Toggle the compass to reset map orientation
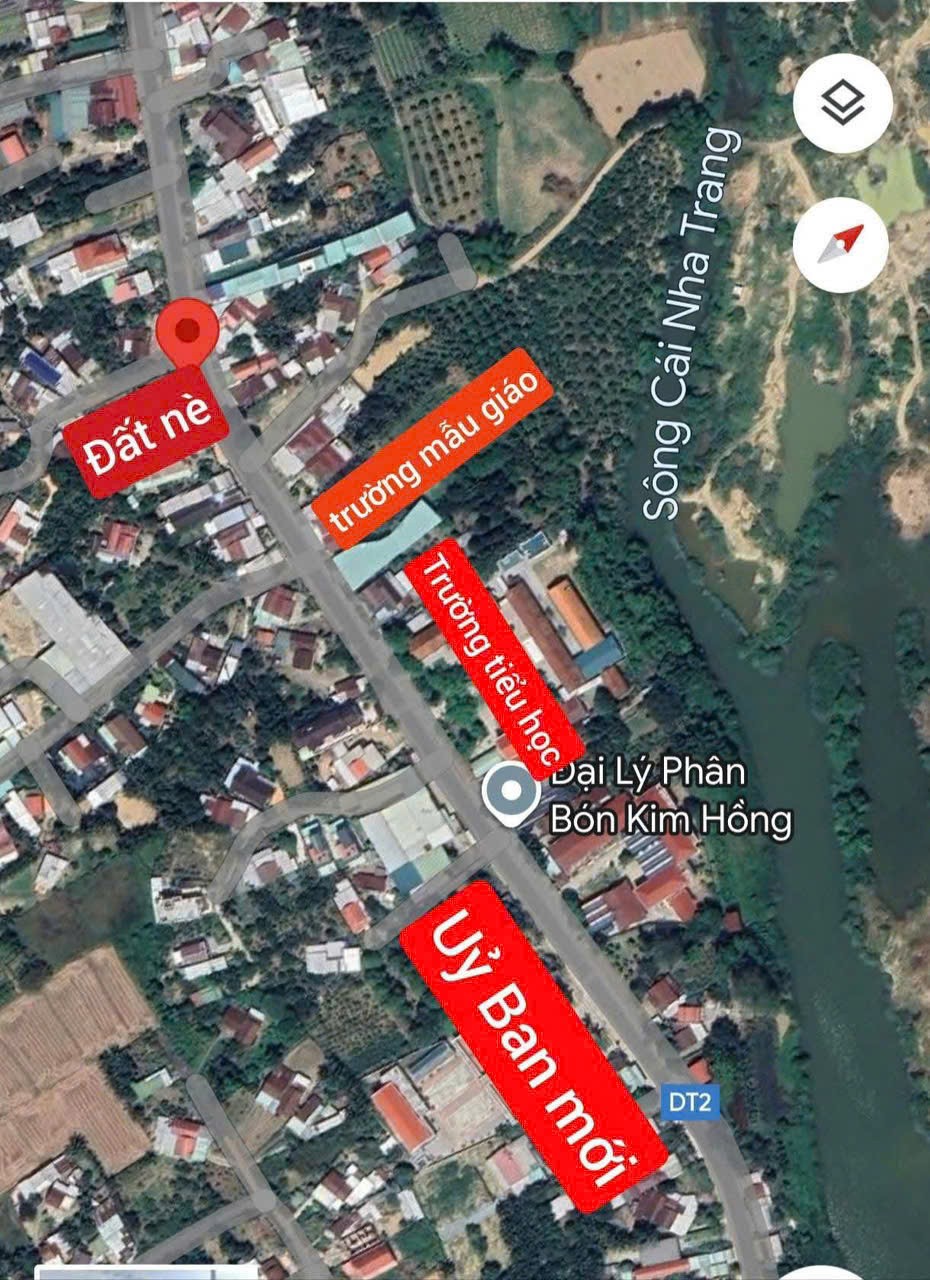 [x=843, y=246]
